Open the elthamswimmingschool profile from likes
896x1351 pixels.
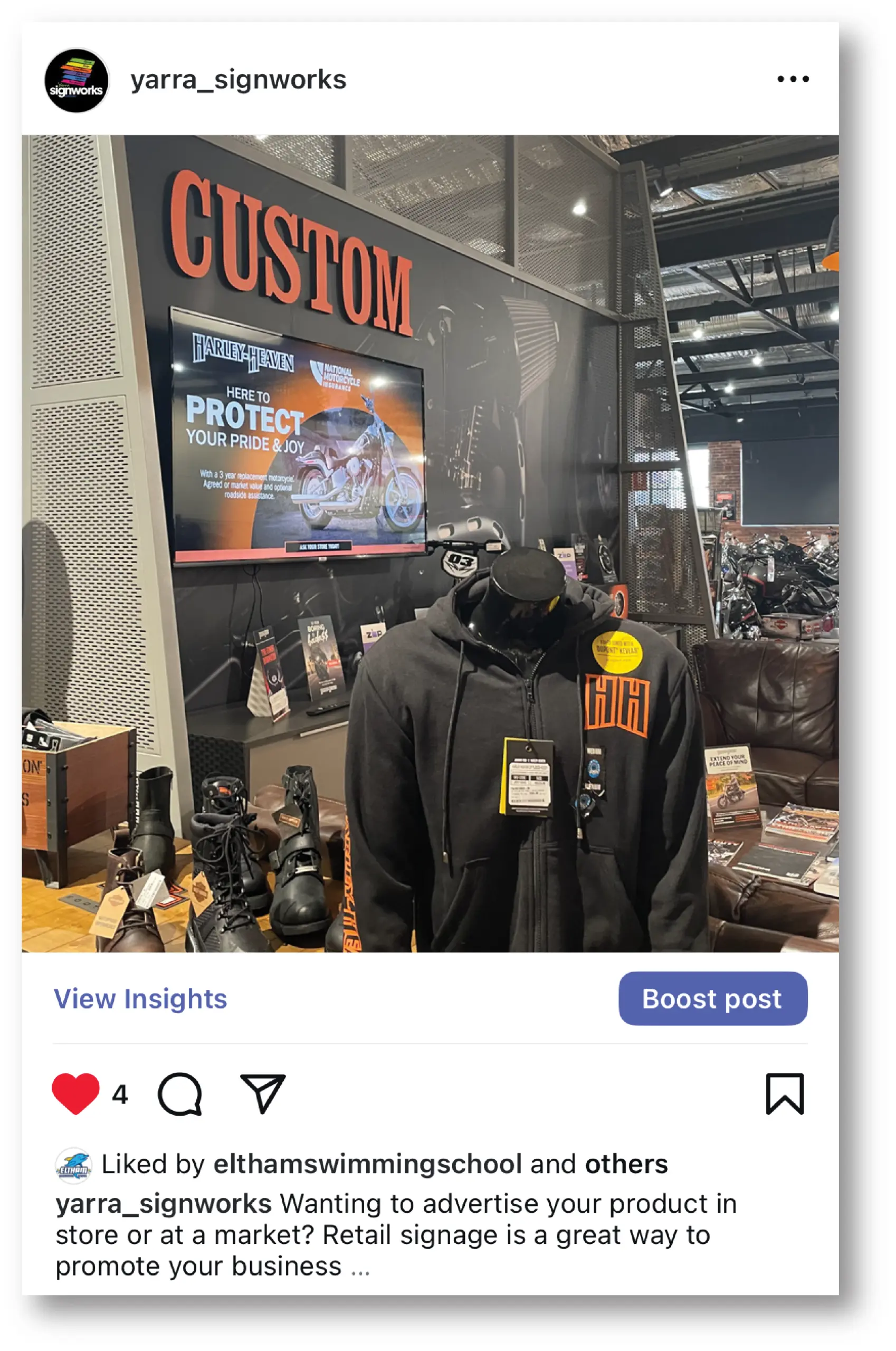[367, 1165]
